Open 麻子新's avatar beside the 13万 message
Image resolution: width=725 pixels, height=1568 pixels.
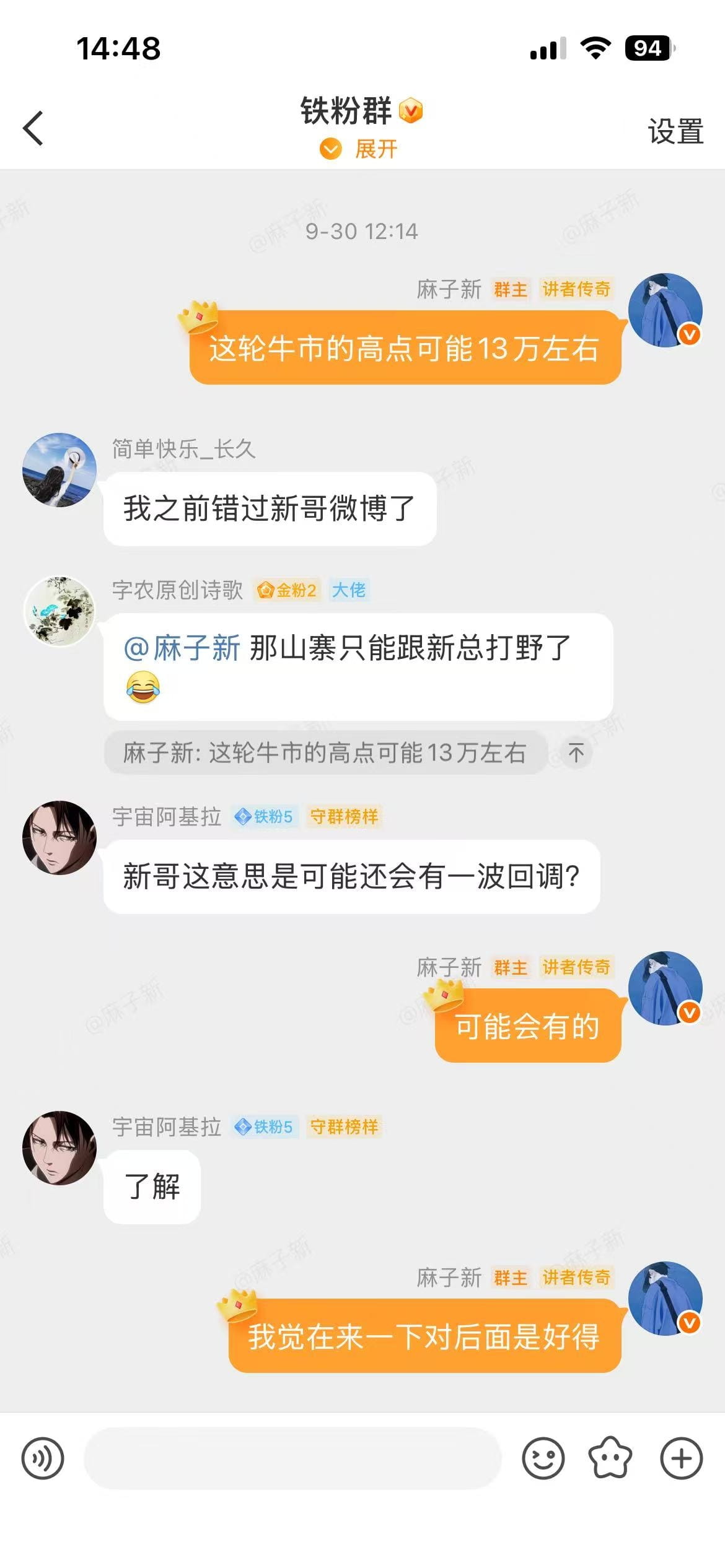665,310
